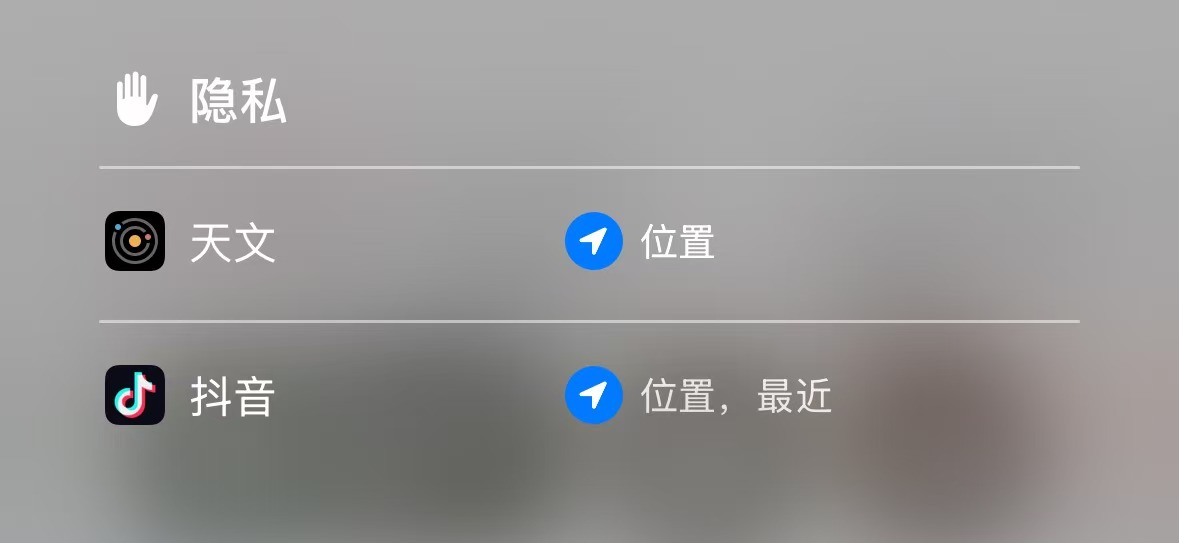The width and height of the screenshot is (1179, 543).
Task: Open the 天文 location access row
Action: click(x=589, y=242)
